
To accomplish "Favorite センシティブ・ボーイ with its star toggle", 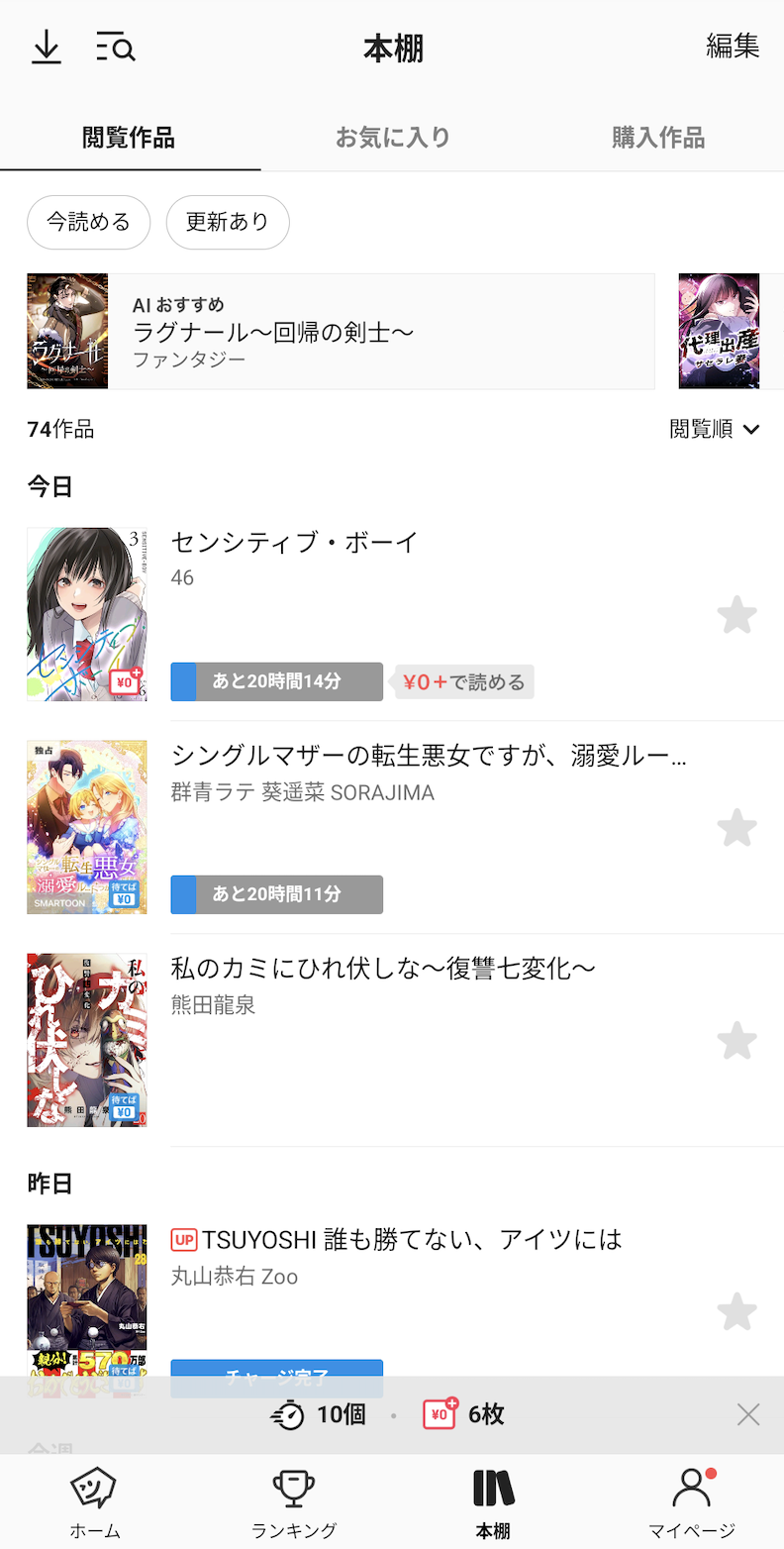I will [x=736, y=615].
